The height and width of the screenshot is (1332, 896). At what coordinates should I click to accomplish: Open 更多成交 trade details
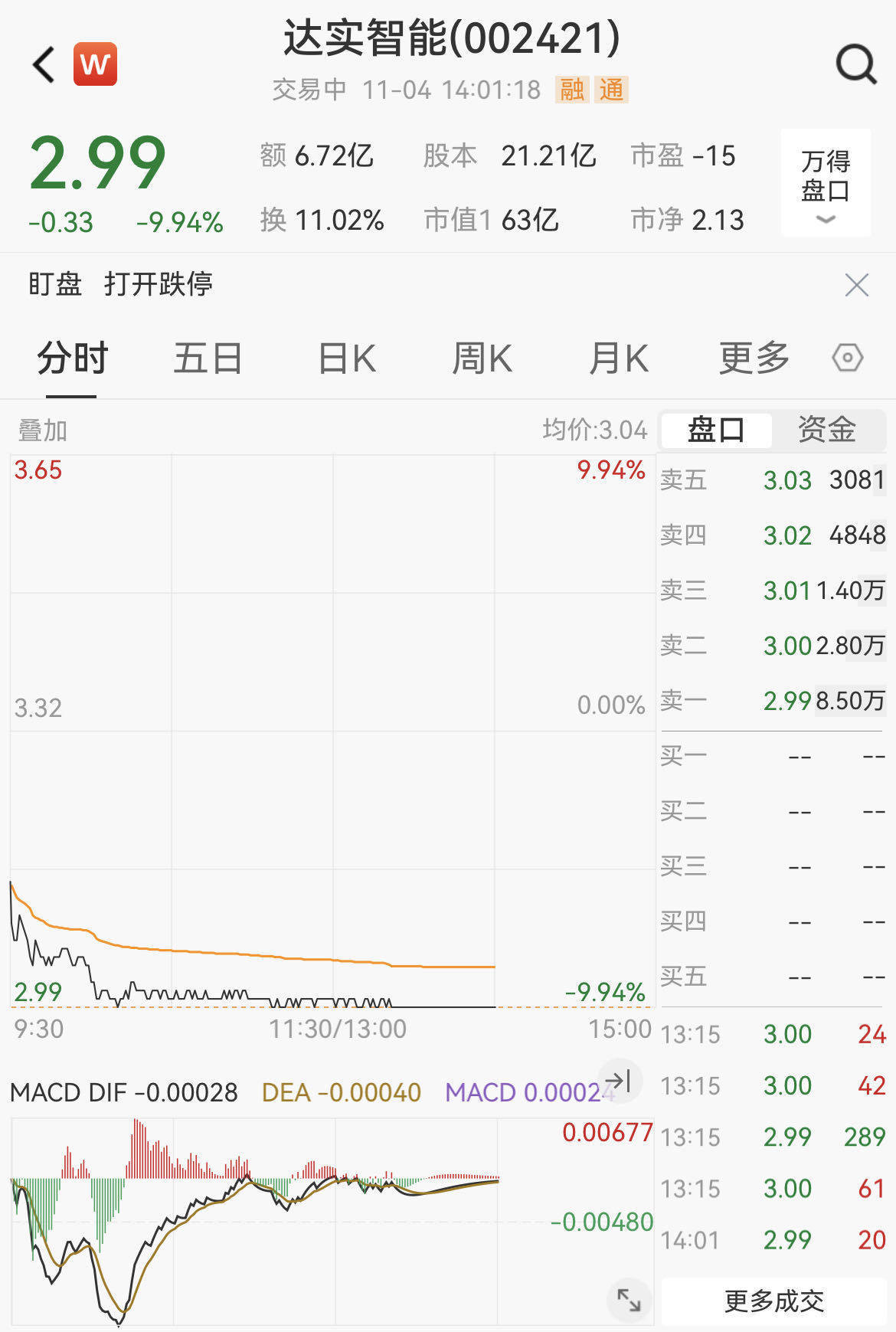click(x=773, y=1301)
